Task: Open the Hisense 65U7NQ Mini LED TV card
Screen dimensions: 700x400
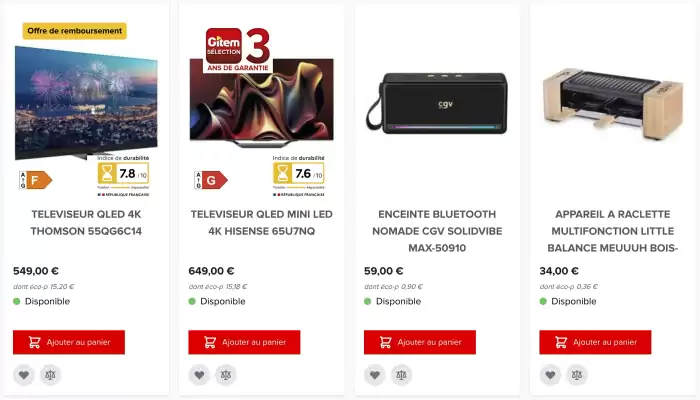Action: click(261, 222)
